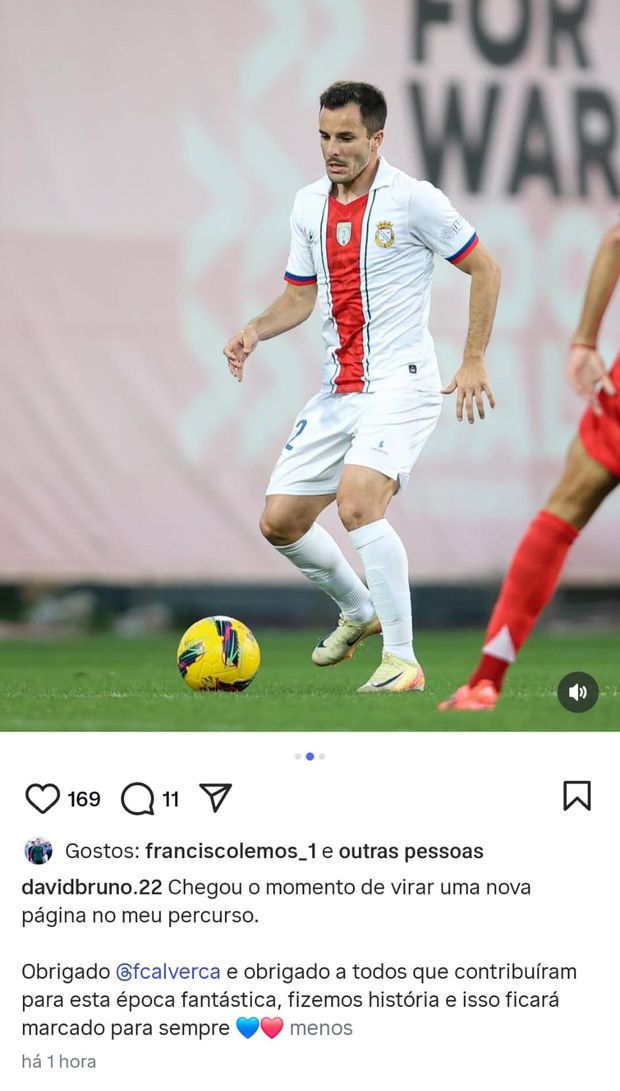Open the list of 169 likes

pyautogui.click(x=84, y=799)
